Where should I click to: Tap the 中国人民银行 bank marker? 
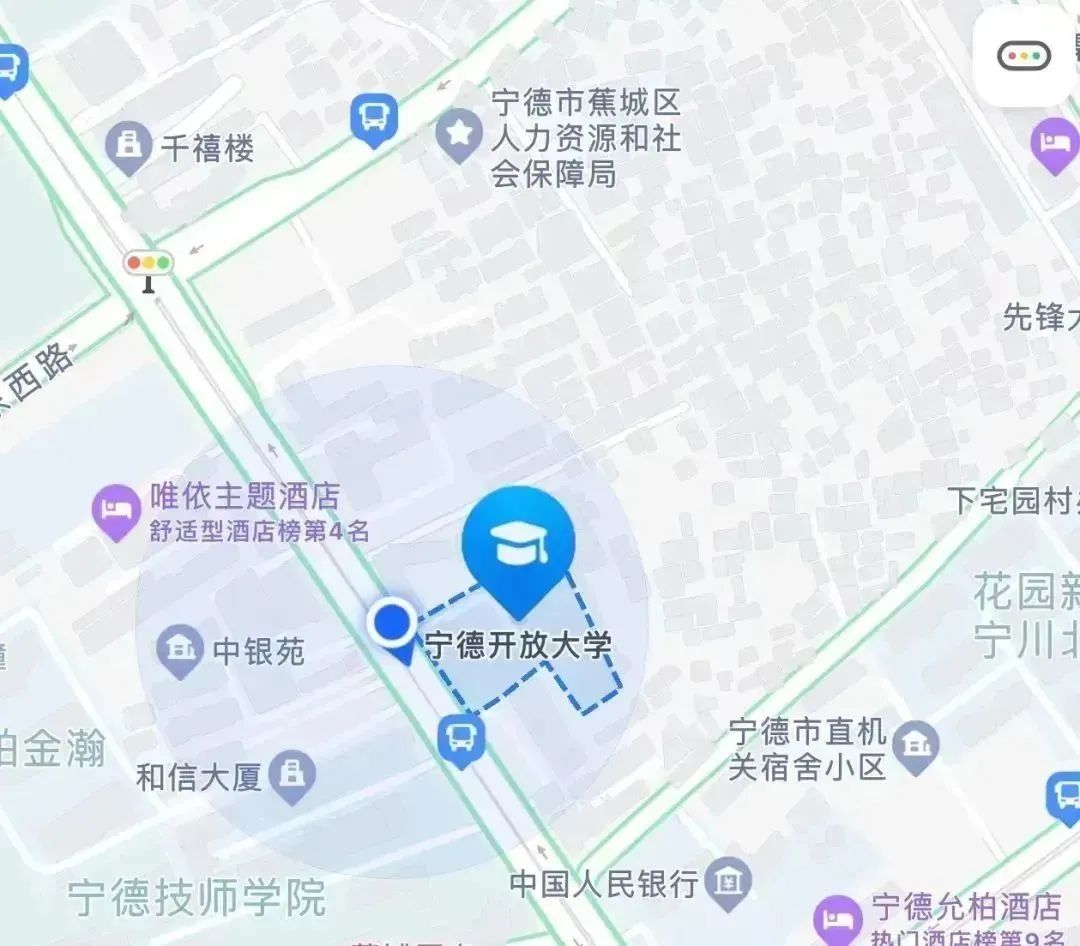pos(730,881)
